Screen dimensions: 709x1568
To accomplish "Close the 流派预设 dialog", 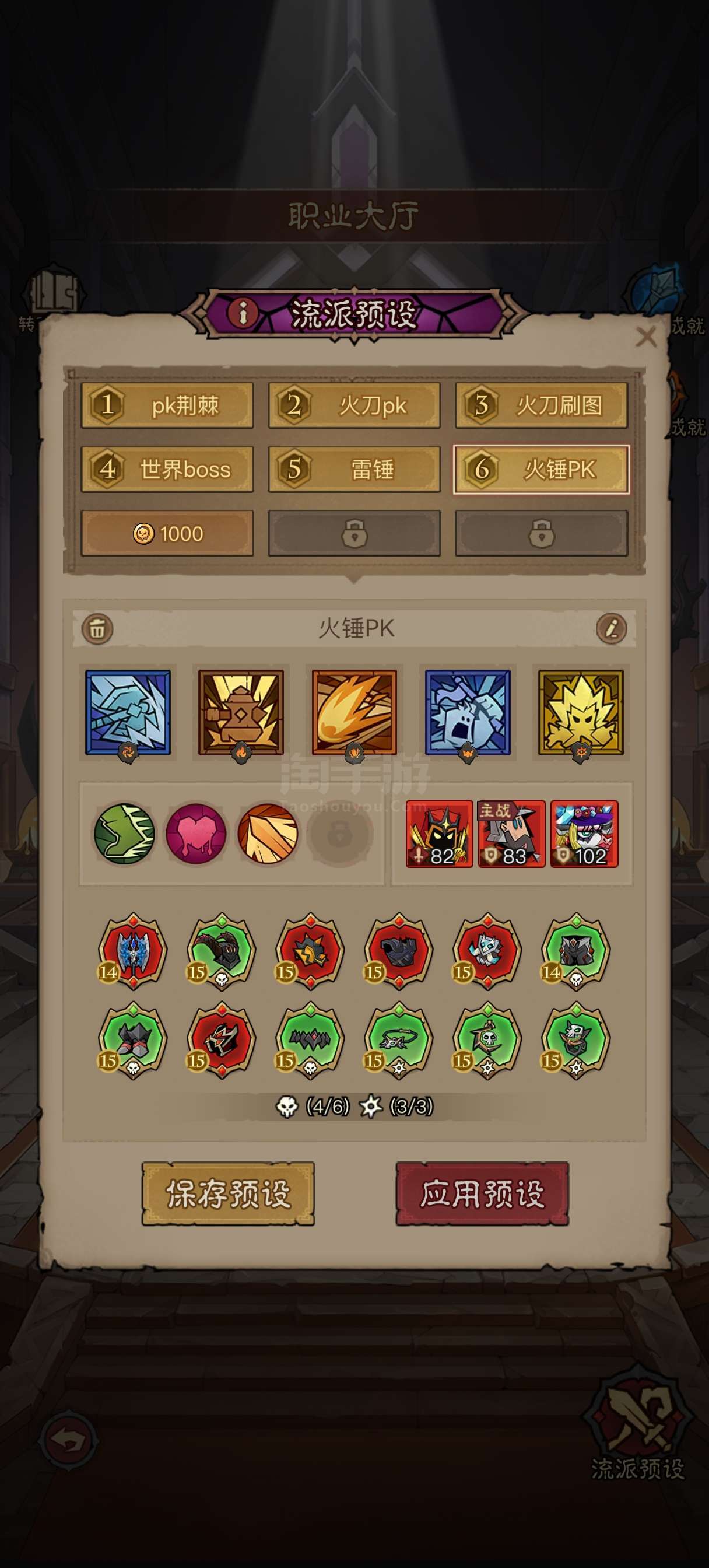I will [x=645, y=337].
